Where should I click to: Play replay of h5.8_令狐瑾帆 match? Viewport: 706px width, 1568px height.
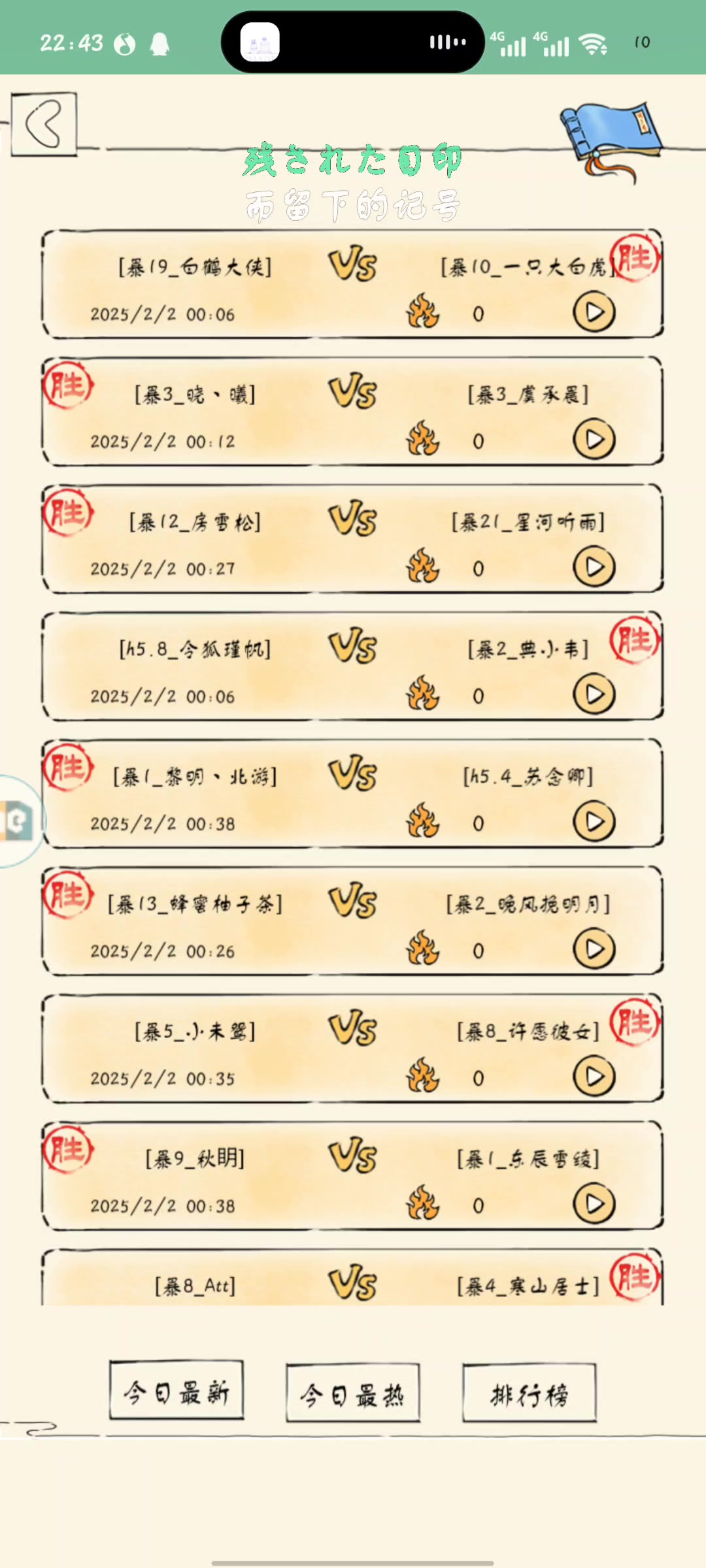(594, 695)
